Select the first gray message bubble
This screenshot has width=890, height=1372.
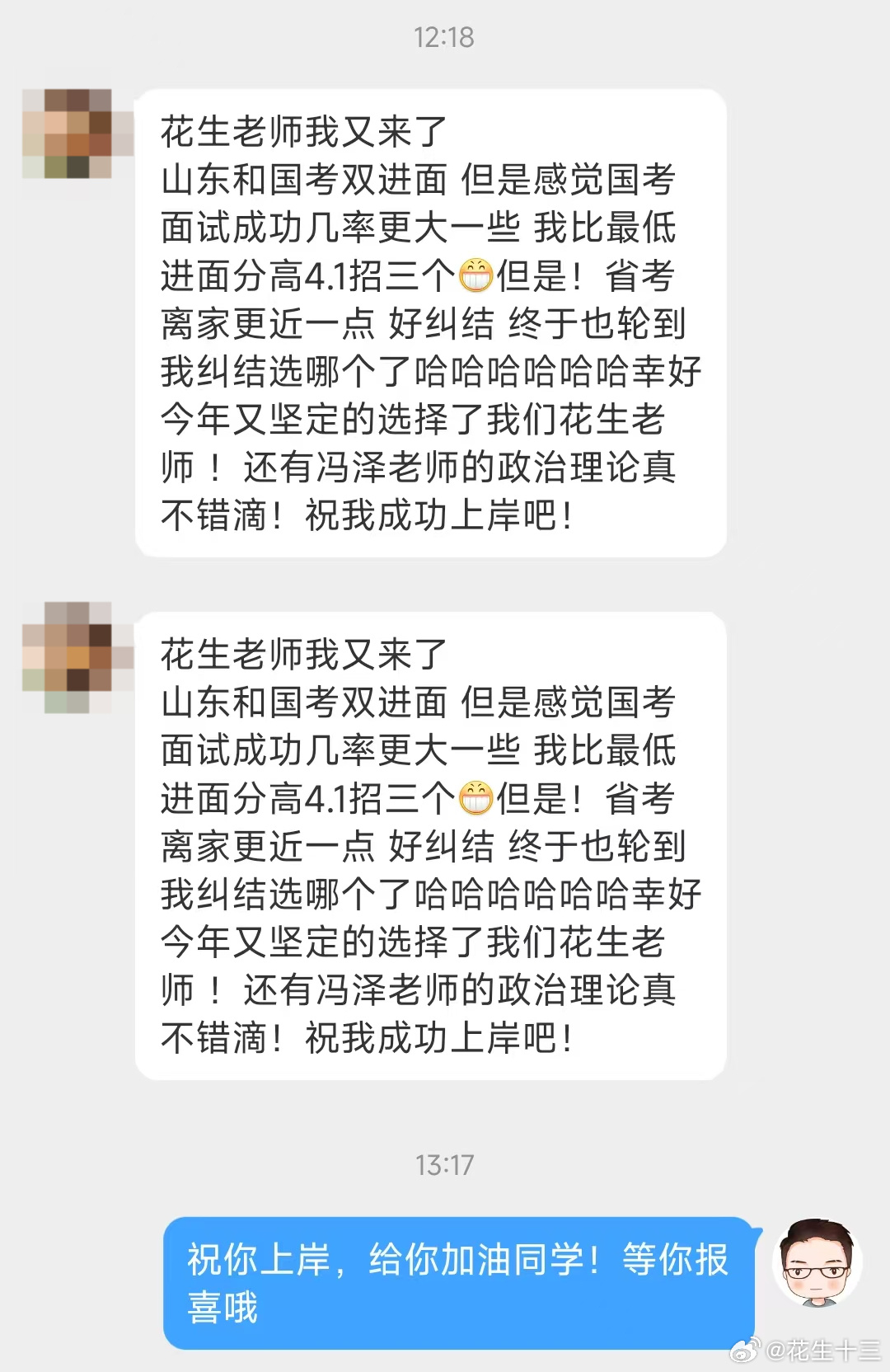(x=429, y=322)
